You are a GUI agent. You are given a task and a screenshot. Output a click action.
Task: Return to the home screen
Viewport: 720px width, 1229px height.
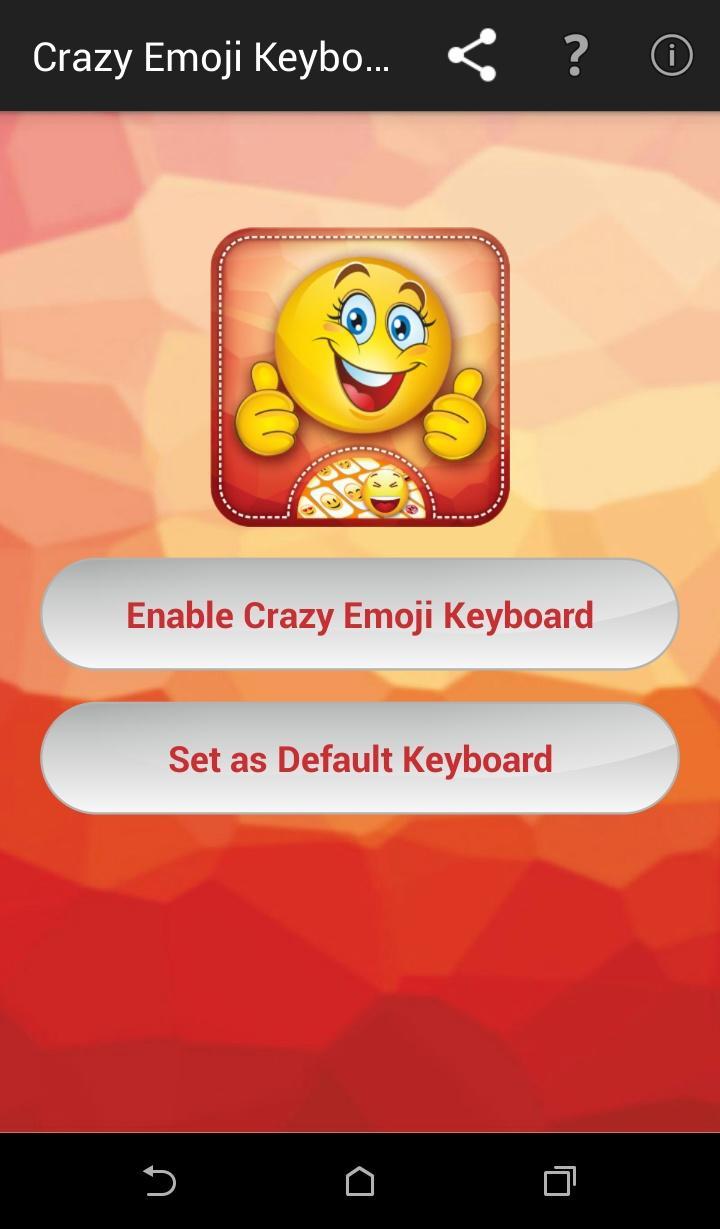coord(360,1181)
